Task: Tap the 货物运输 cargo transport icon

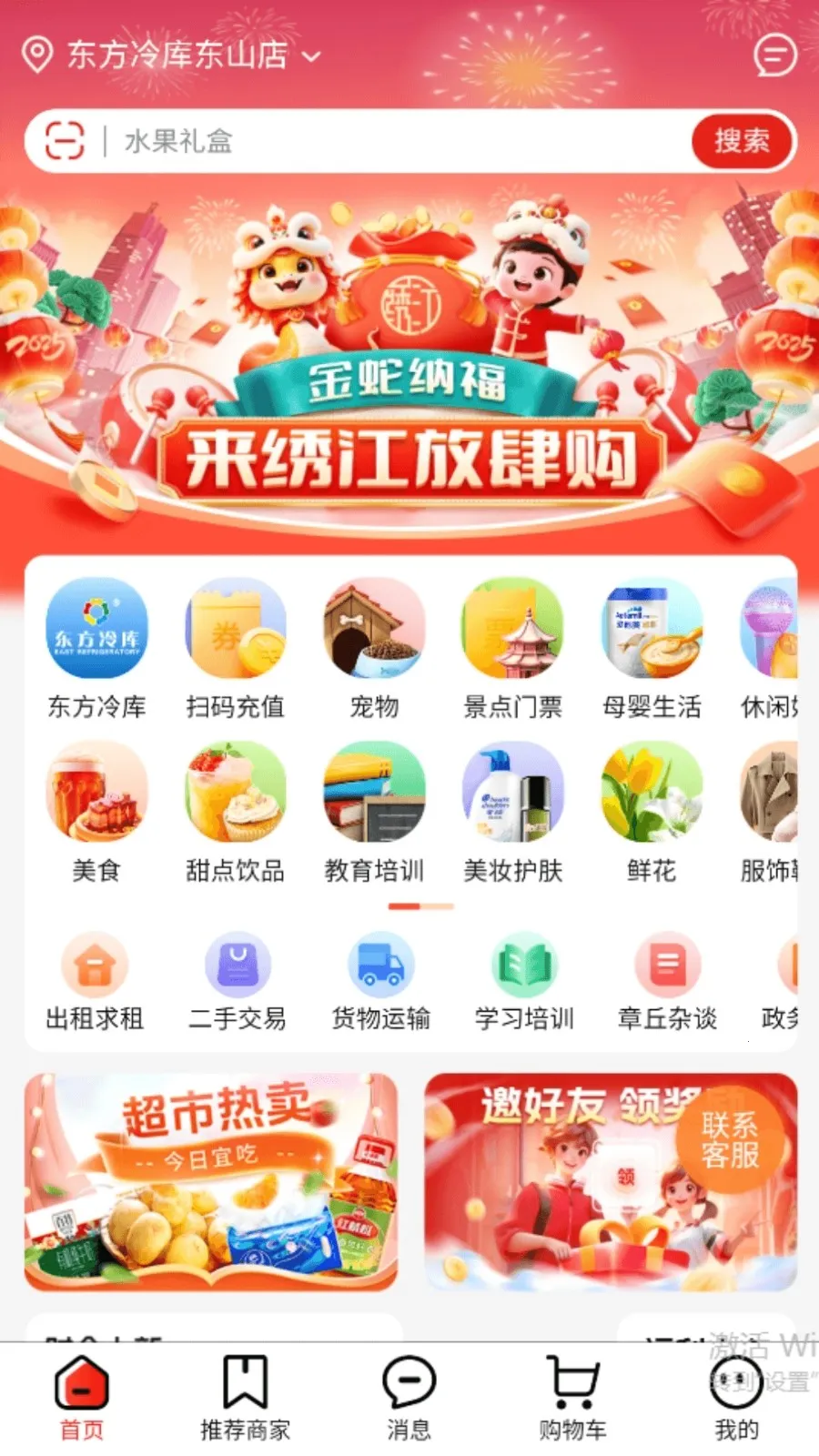Action: [x=380, y=965]
